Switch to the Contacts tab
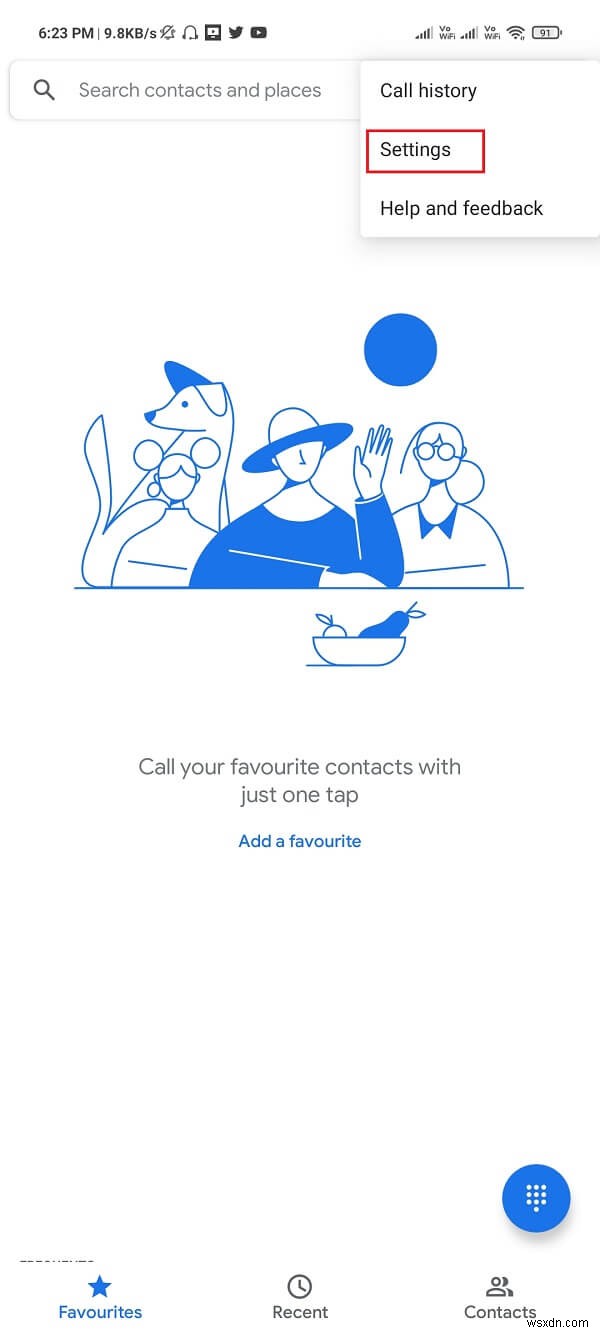The height and width of the screenshot is (1333, 600). [x=500, y=1297]
